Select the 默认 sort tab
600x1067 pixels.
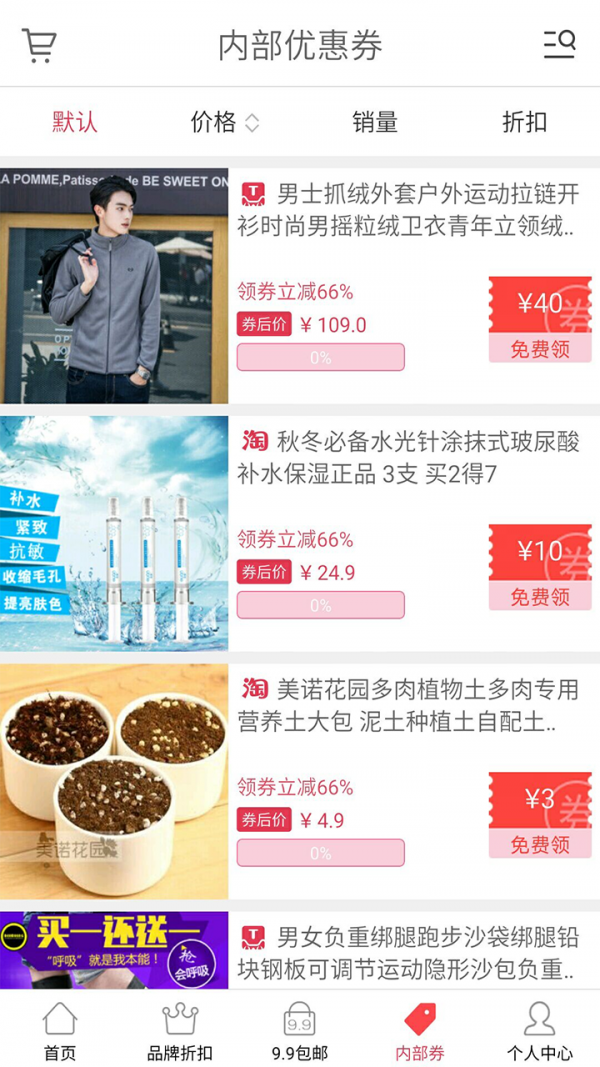75,122
